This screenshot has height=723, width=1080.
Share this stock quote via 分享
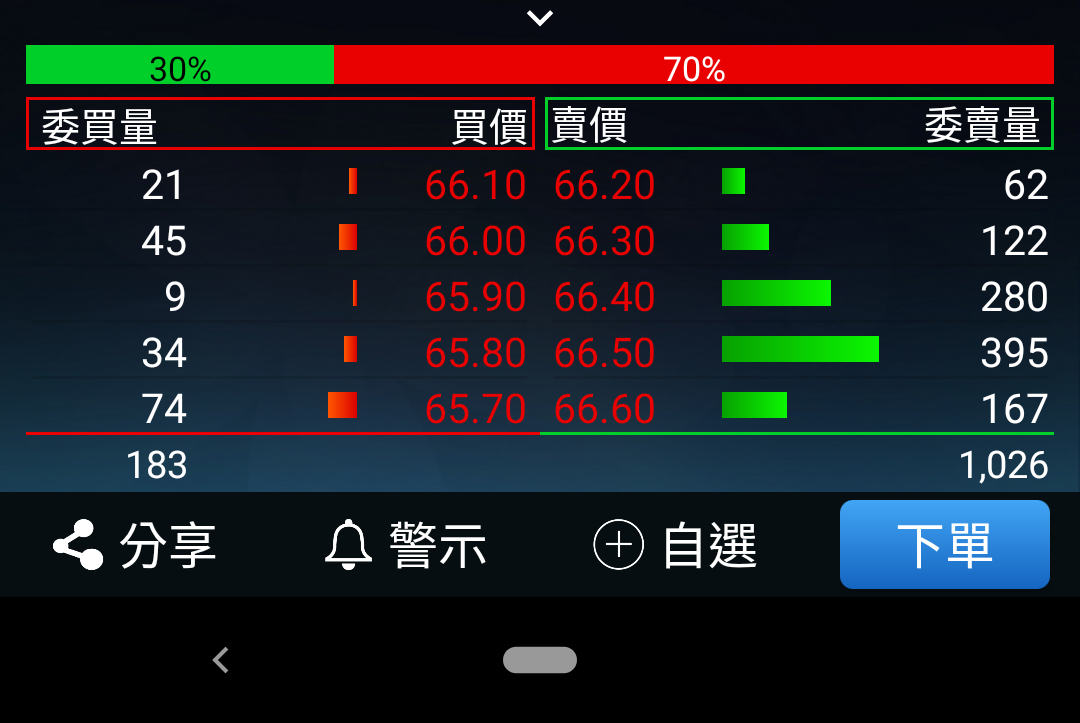tap(135, 545)
